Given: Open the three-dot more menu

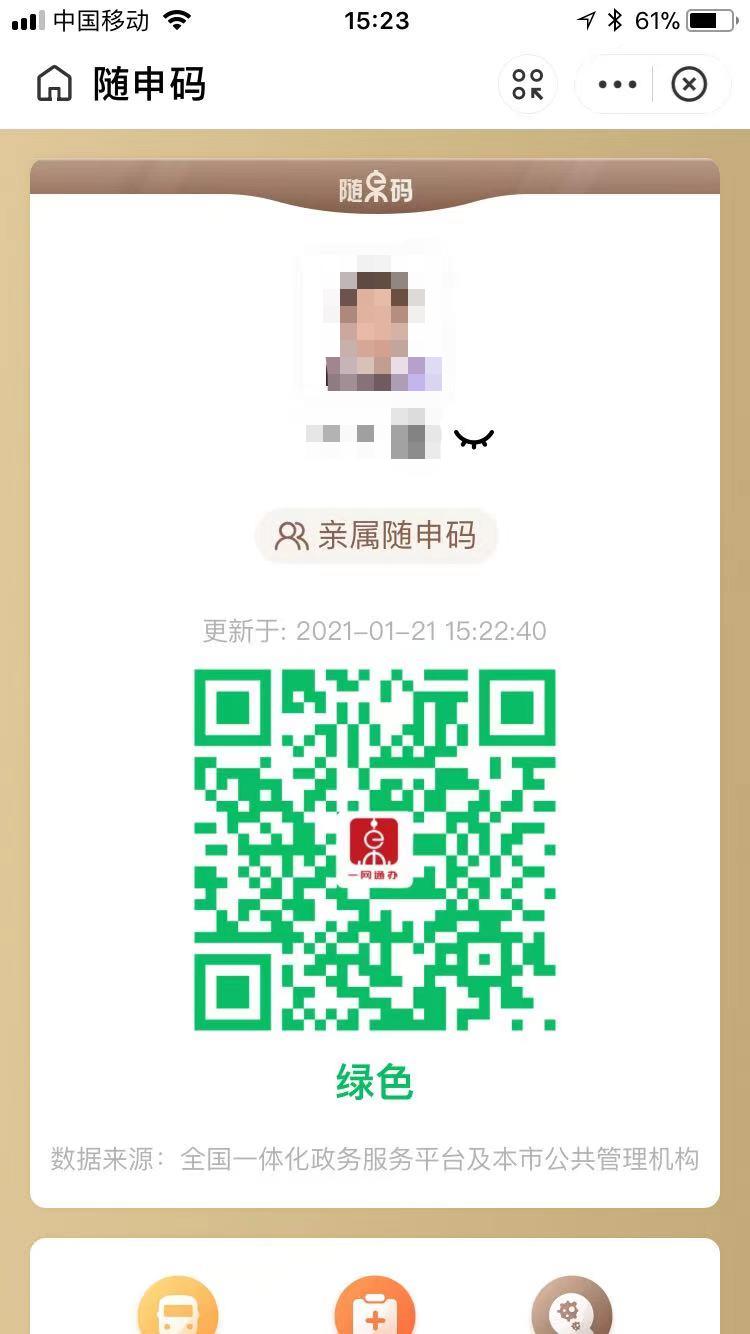Looking at the screenshot, I should [x=617, y=84].
